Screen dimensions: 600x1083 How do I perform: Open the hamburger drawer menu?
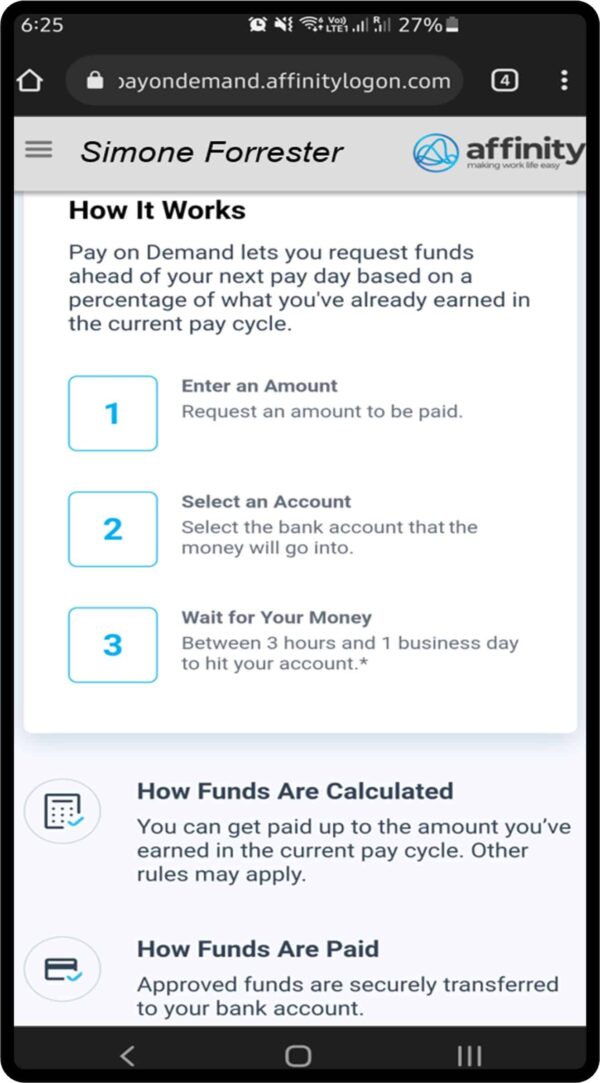coord(38,150)
